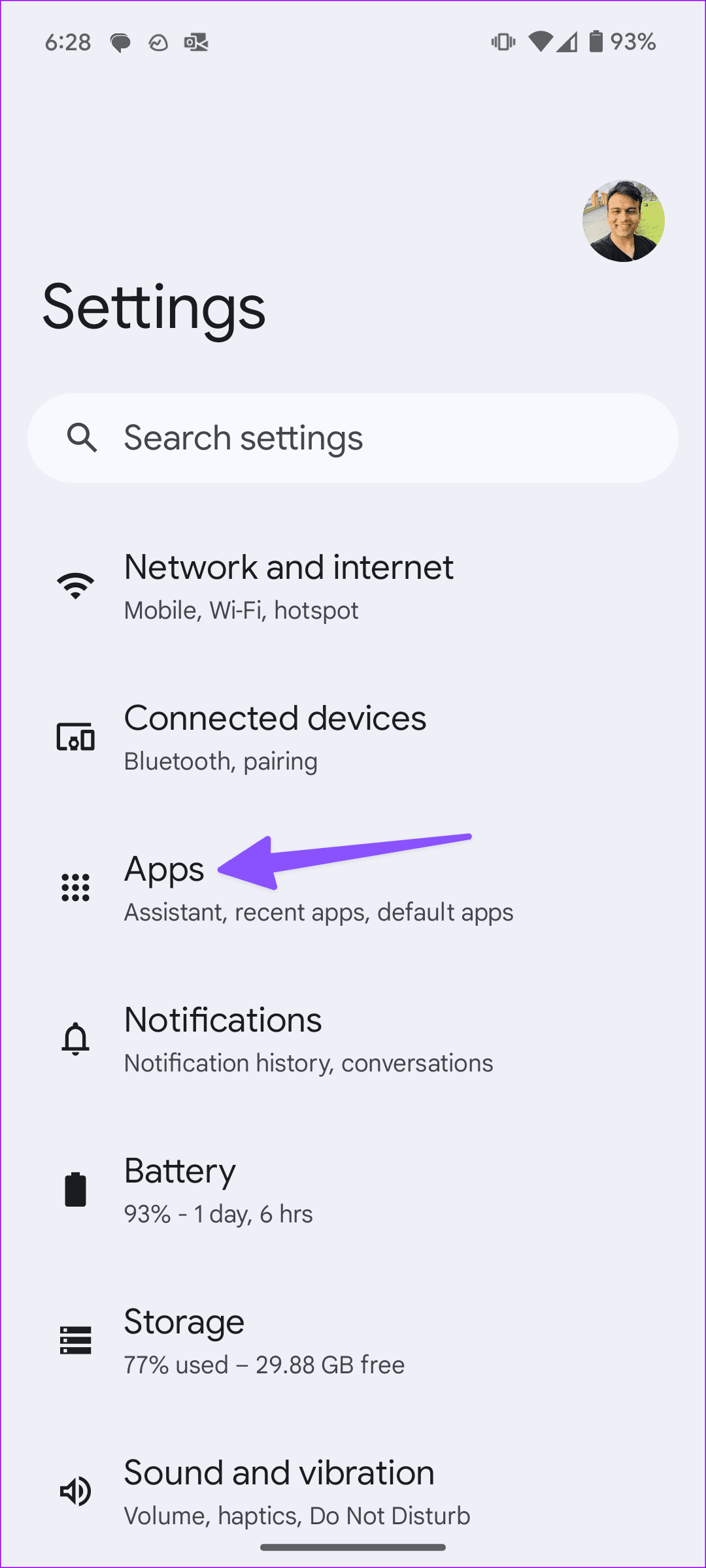The height and width of the screenshot is (1568, 706).
Task: Open the user profile picture
Action: tap(622, 220)
